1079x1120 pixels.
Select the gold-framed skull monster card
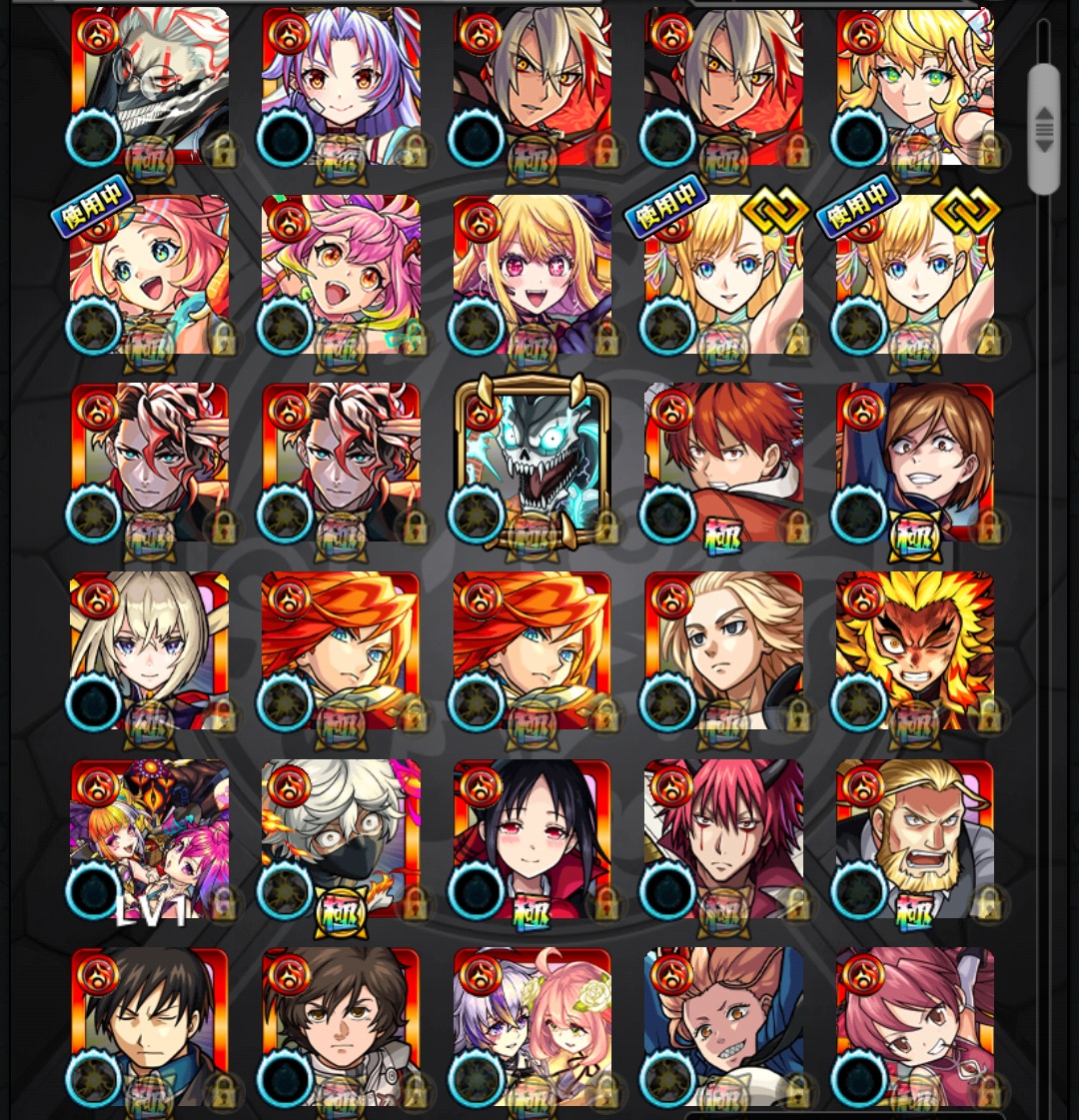(533, 462)
